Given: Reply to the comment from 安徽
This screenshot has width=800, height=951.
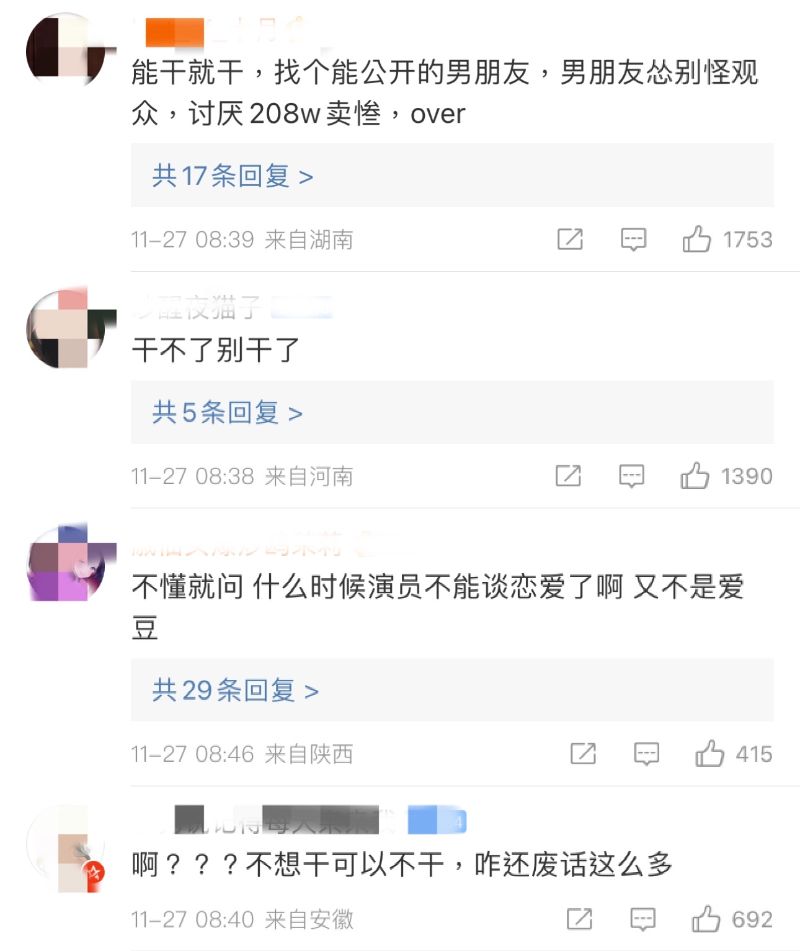Looking at the screenshot, I should point(643,919).
